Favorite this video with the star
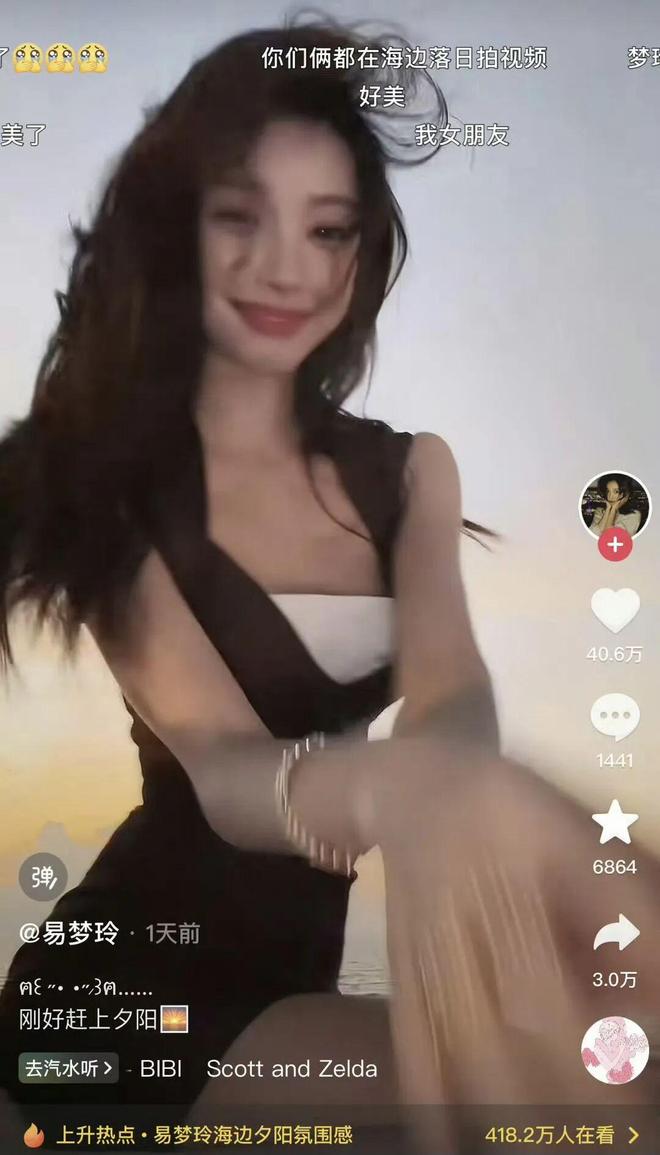The width and height of the screenshot is (660, 1155). 615,823
